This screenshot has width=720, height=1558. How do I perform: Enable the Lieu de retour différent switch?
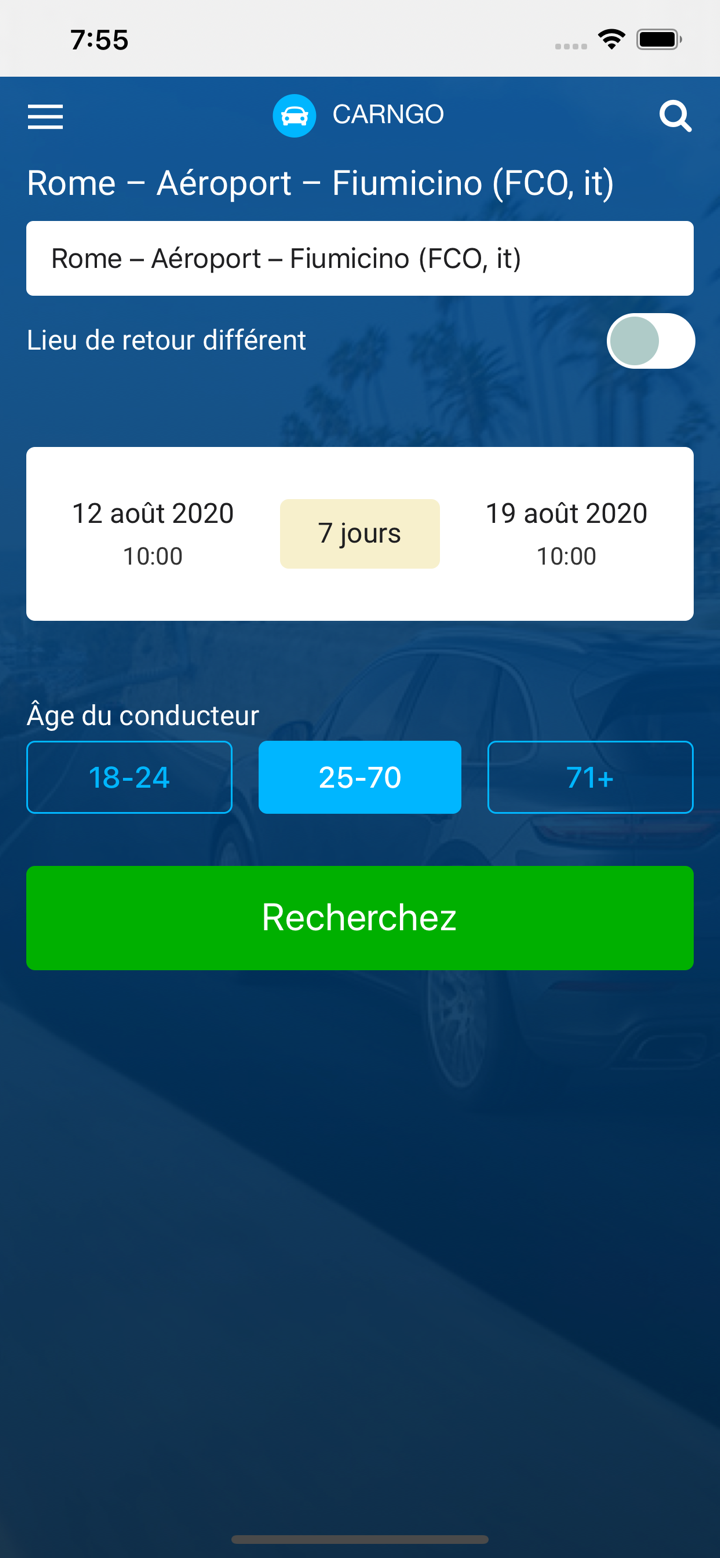[650, 340]
